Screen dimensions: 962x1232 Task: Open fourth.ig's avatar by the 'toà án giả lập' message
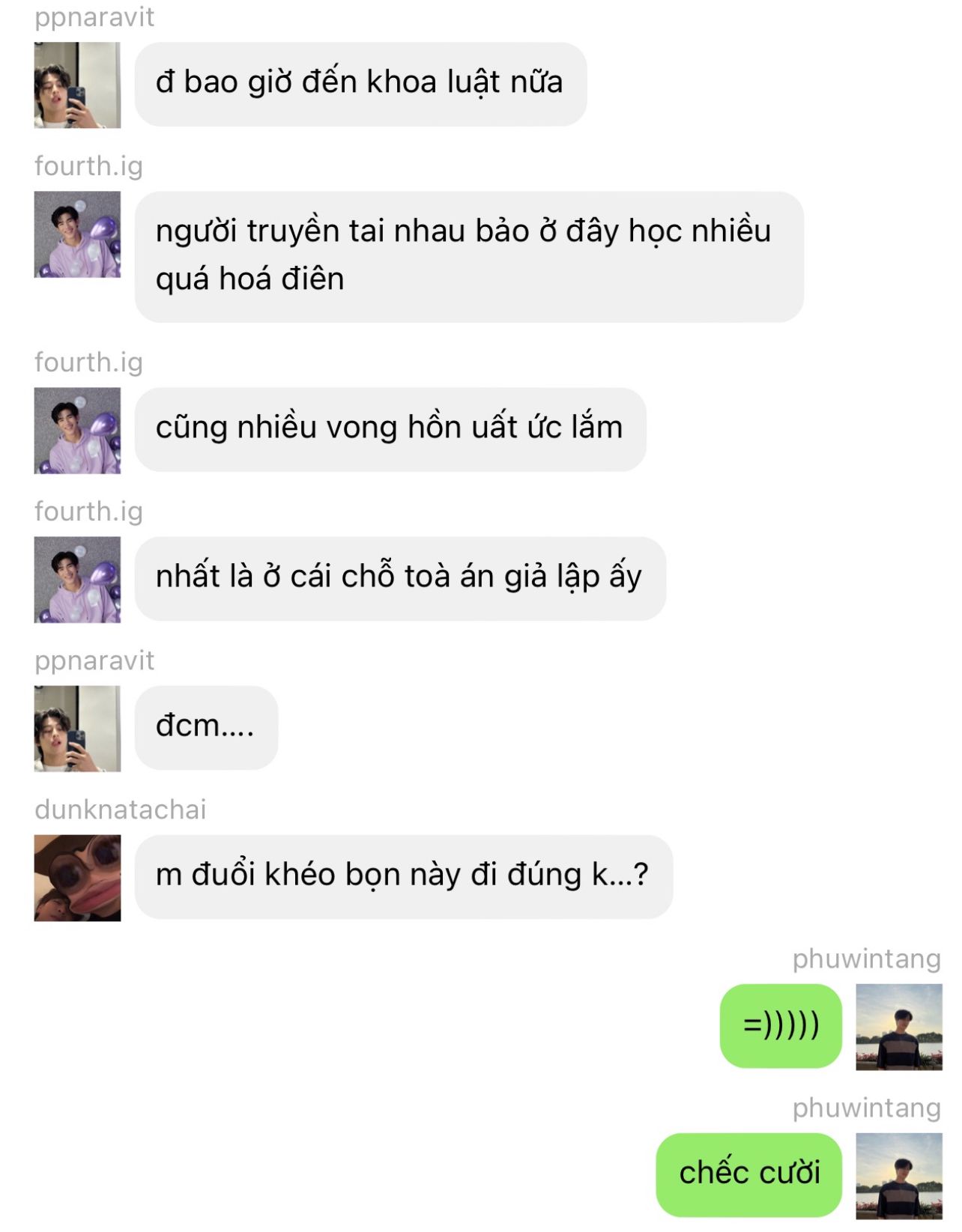(77, 580)
